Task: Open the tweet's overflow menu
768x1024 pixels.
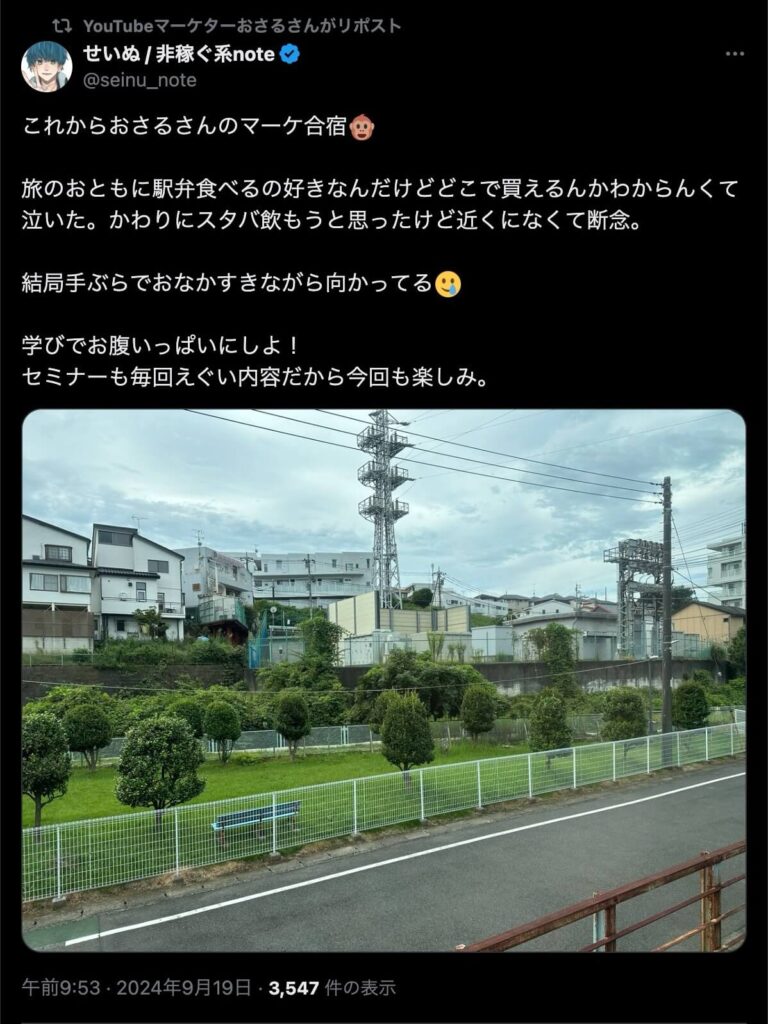Action: click(735, 54)
